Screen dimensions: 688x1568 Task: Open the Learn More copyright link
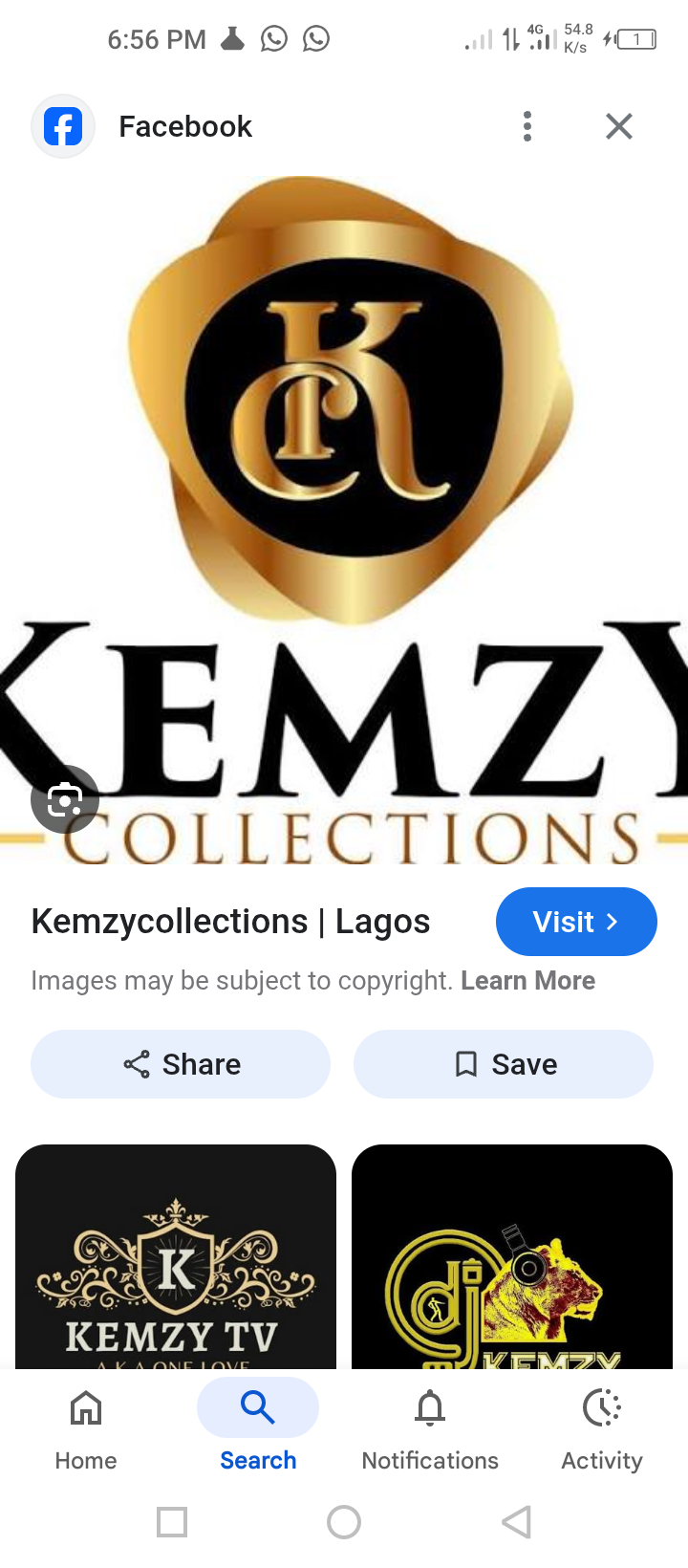527,981
